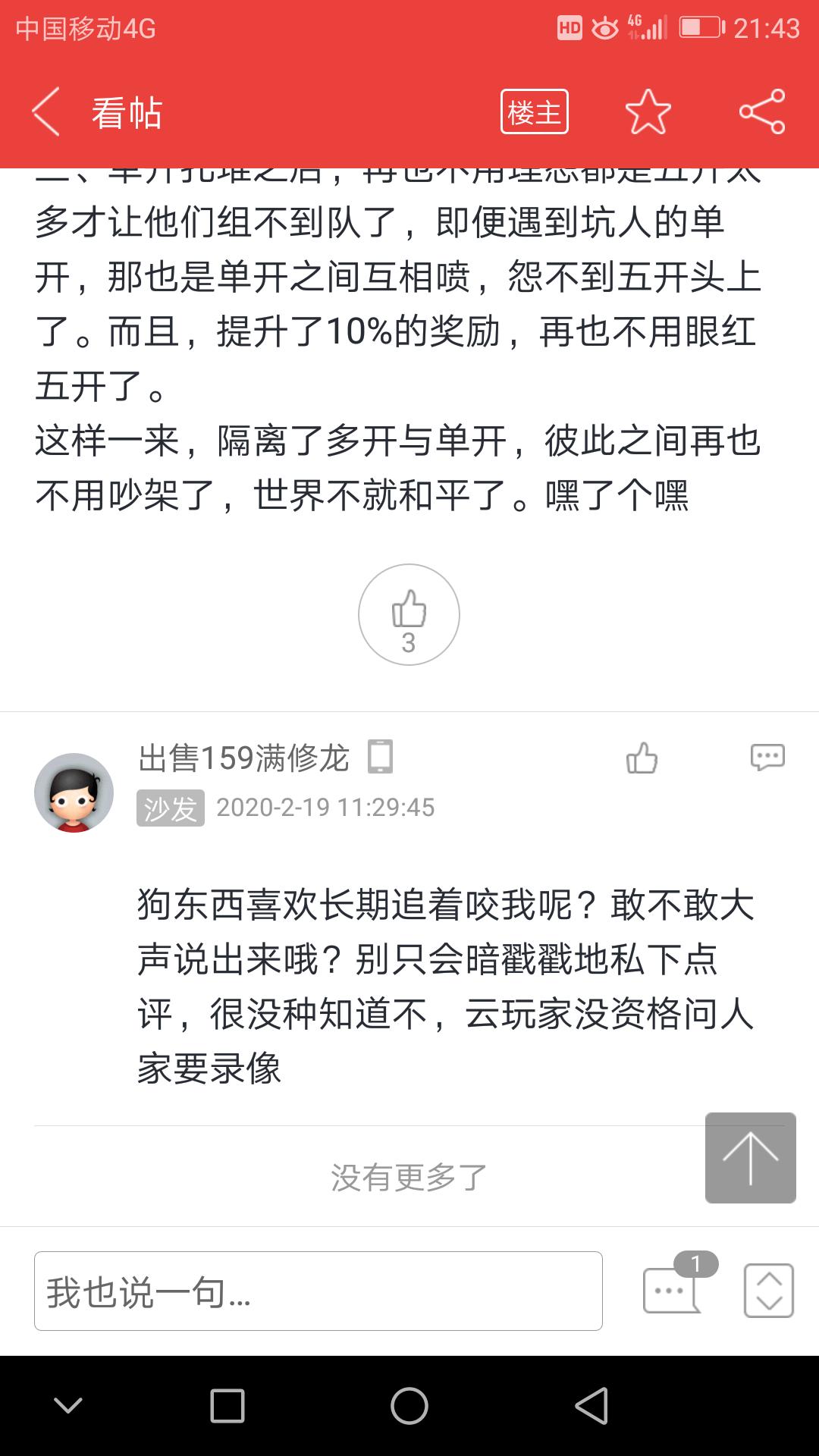Share this post
819x1456 pixels.
tap(761, 112)
